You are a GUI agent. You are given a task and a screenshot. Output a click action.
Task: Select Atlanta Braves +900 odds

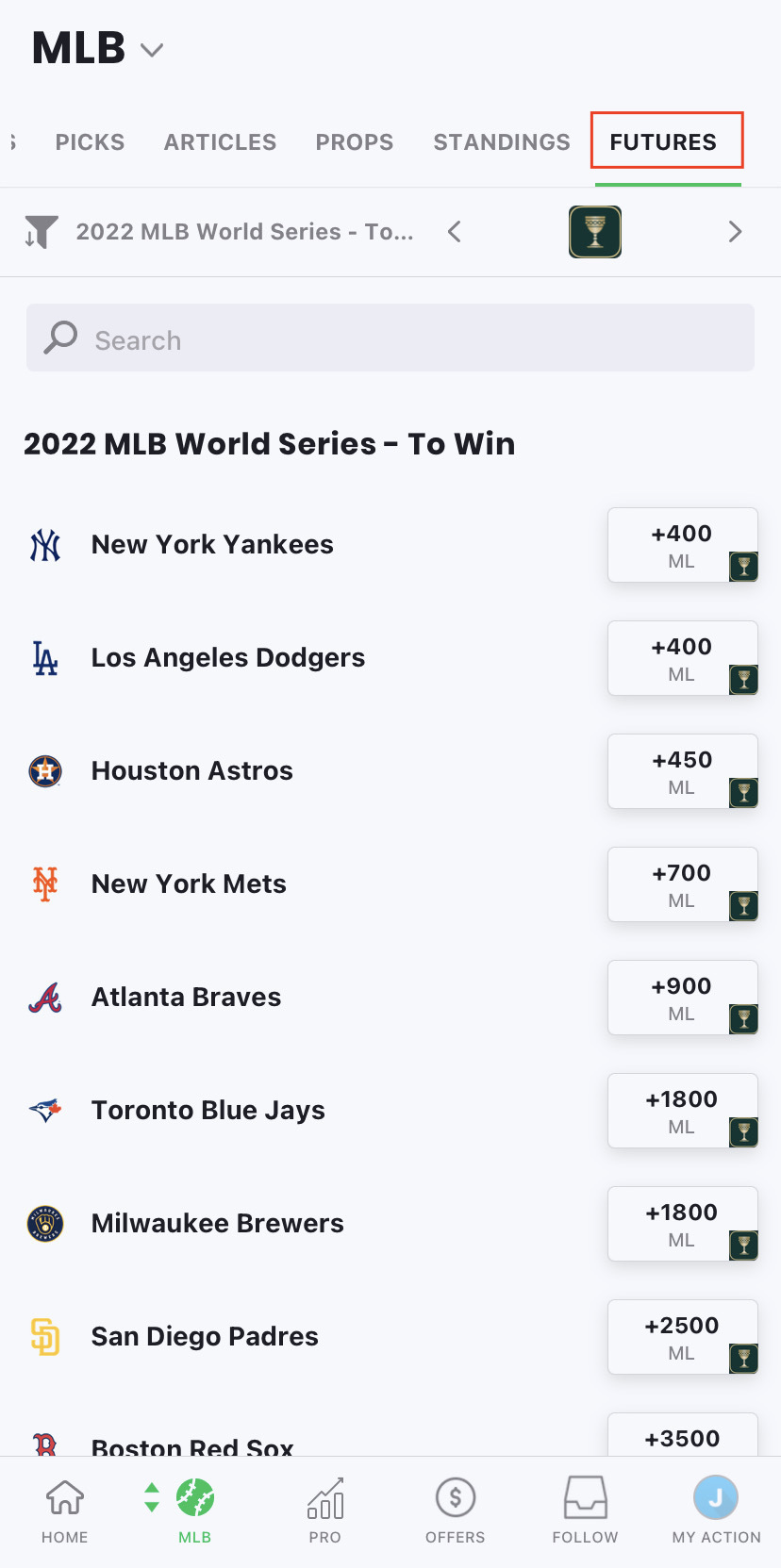tap(682, 998)
